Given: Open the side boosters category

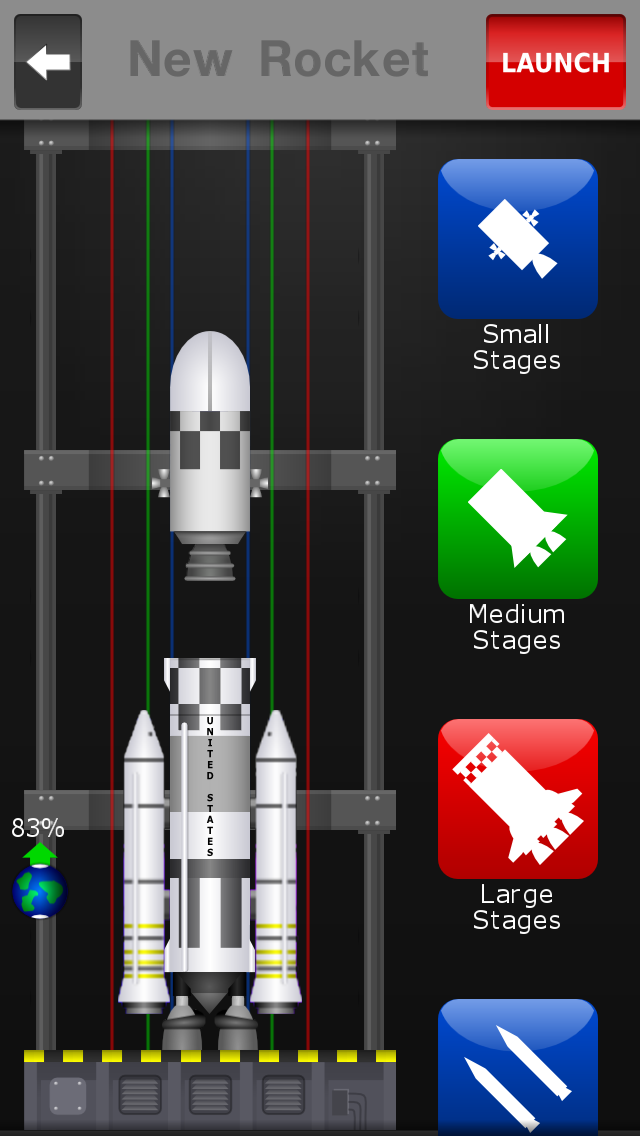Looking at the screenshot, I should 517,1066.
